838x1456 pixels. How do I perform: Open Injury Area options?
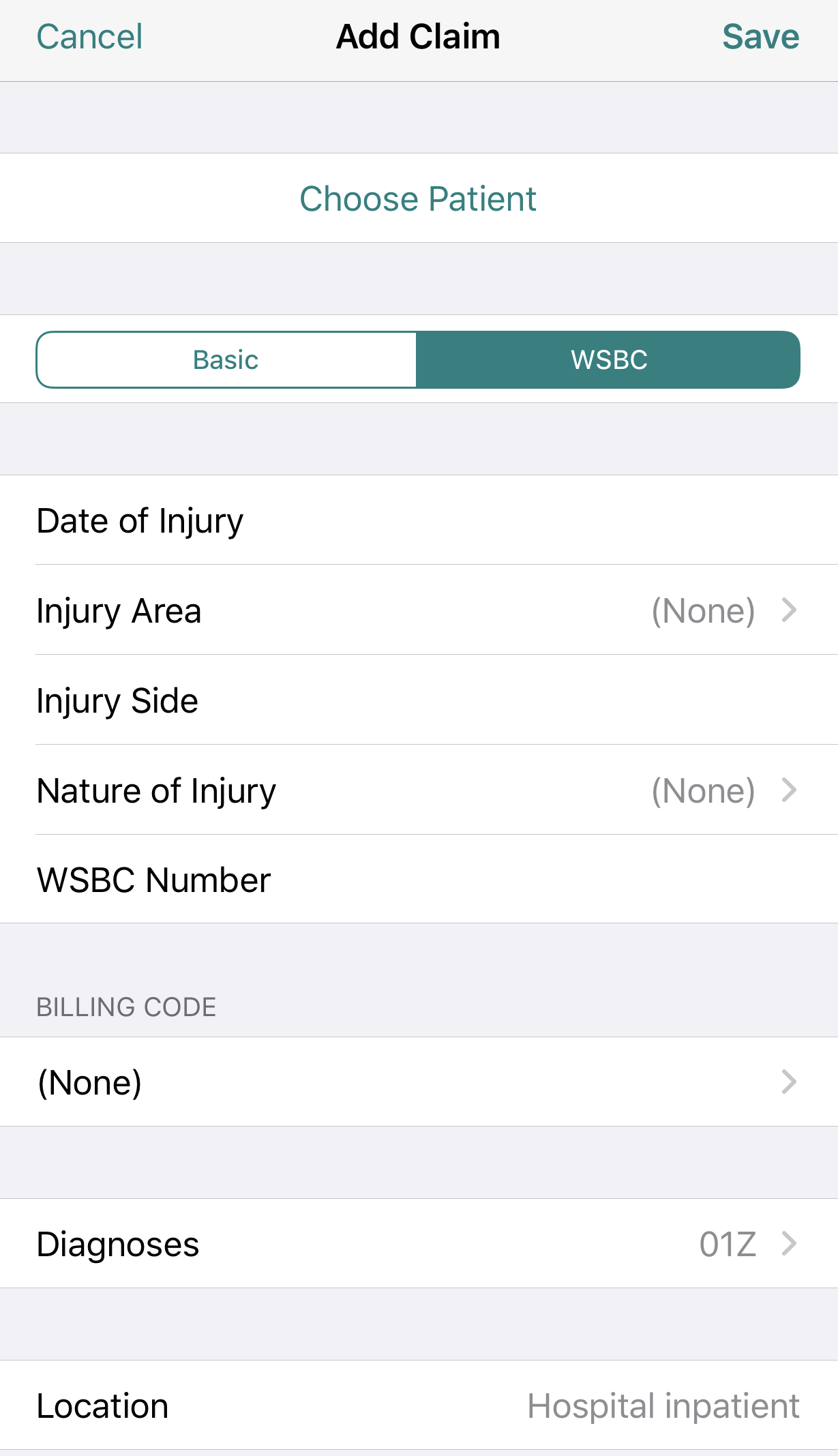[x=419, y=610]
